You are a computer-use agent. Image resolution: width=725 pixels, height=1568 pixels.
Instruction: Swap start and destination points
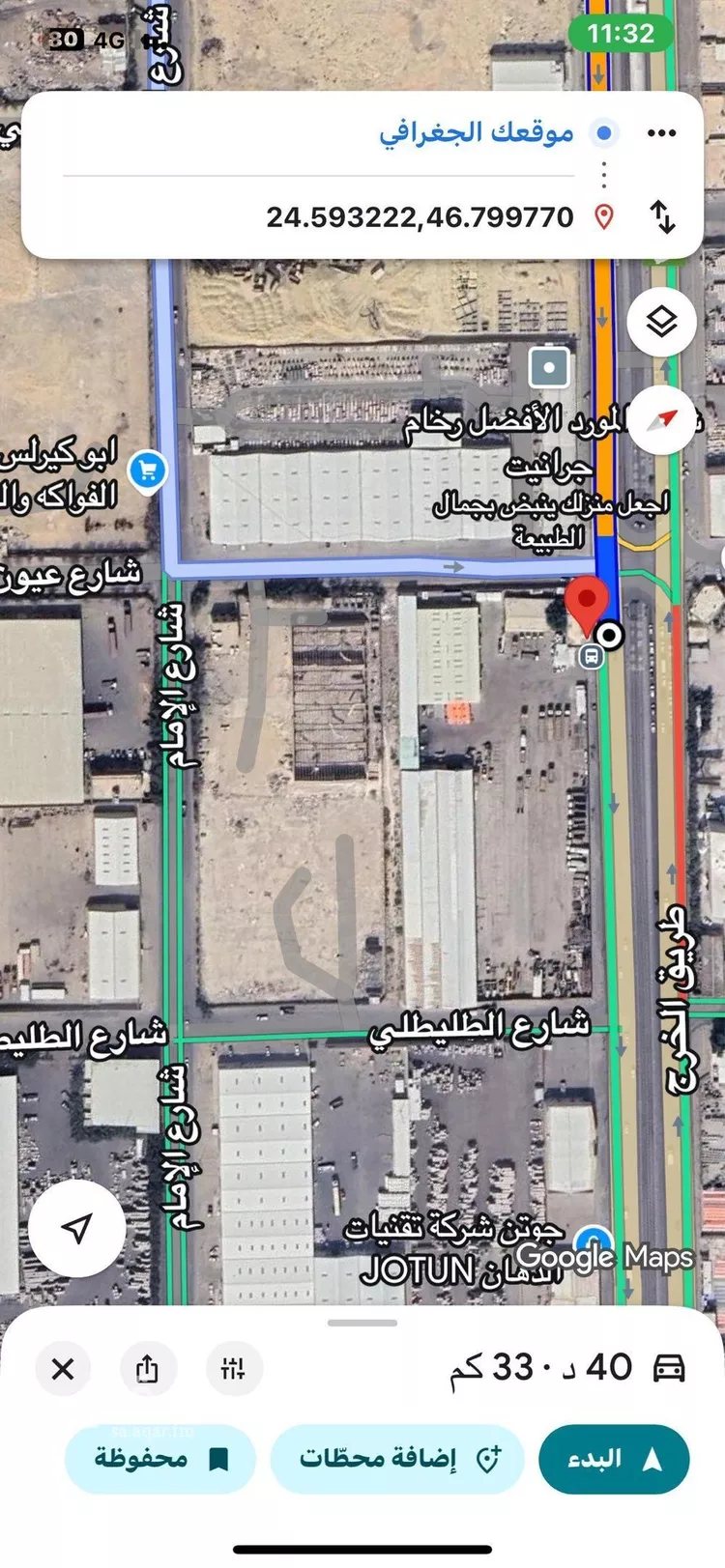662,216
